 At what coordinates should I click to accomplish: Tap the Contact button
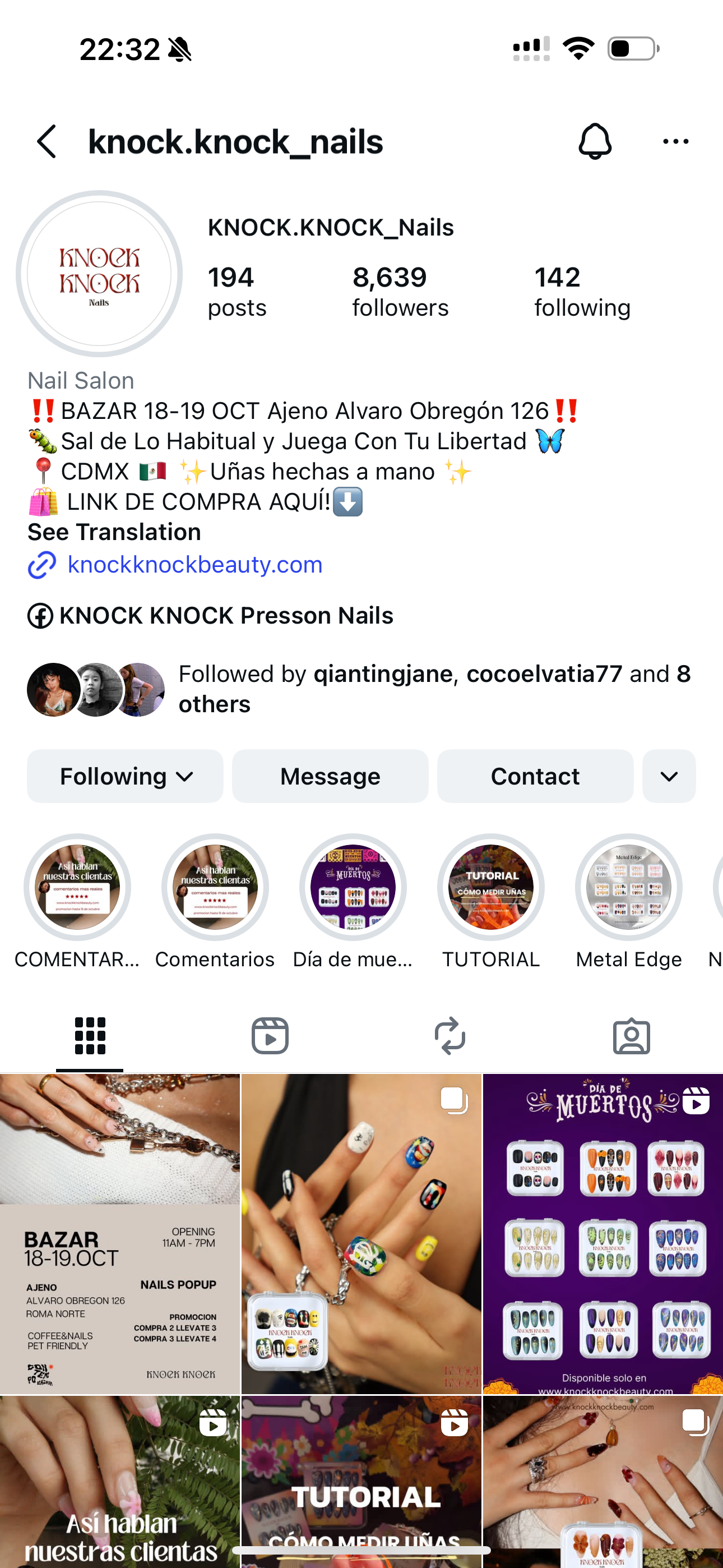tap(535, 776)
